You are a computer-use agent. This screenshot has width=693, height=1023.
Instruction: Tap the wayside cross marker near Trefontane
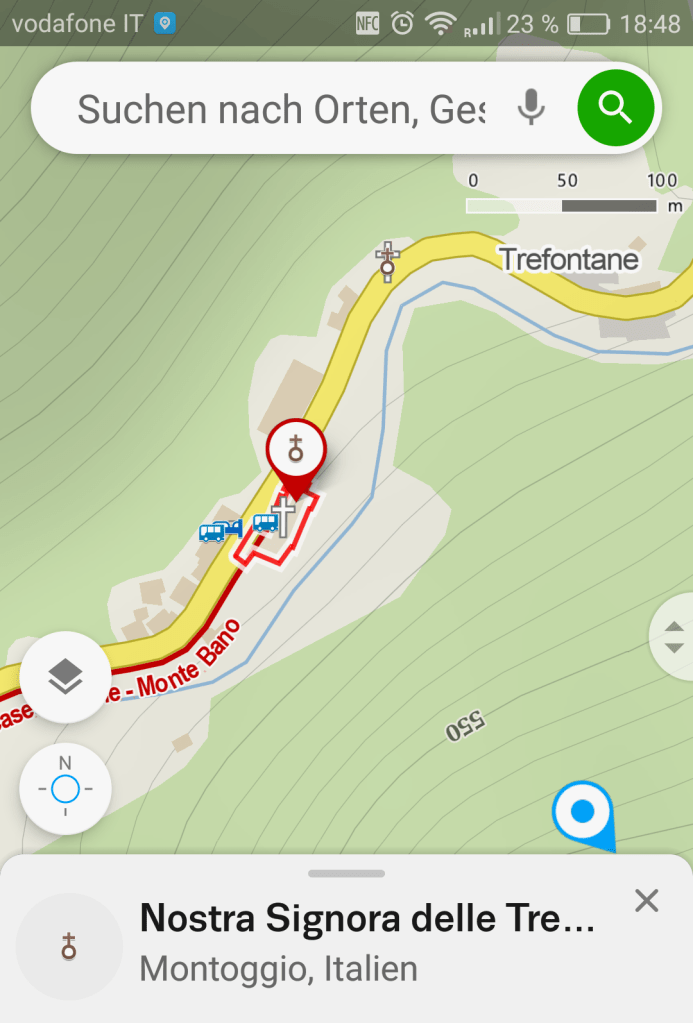click(x=387, y=262)
